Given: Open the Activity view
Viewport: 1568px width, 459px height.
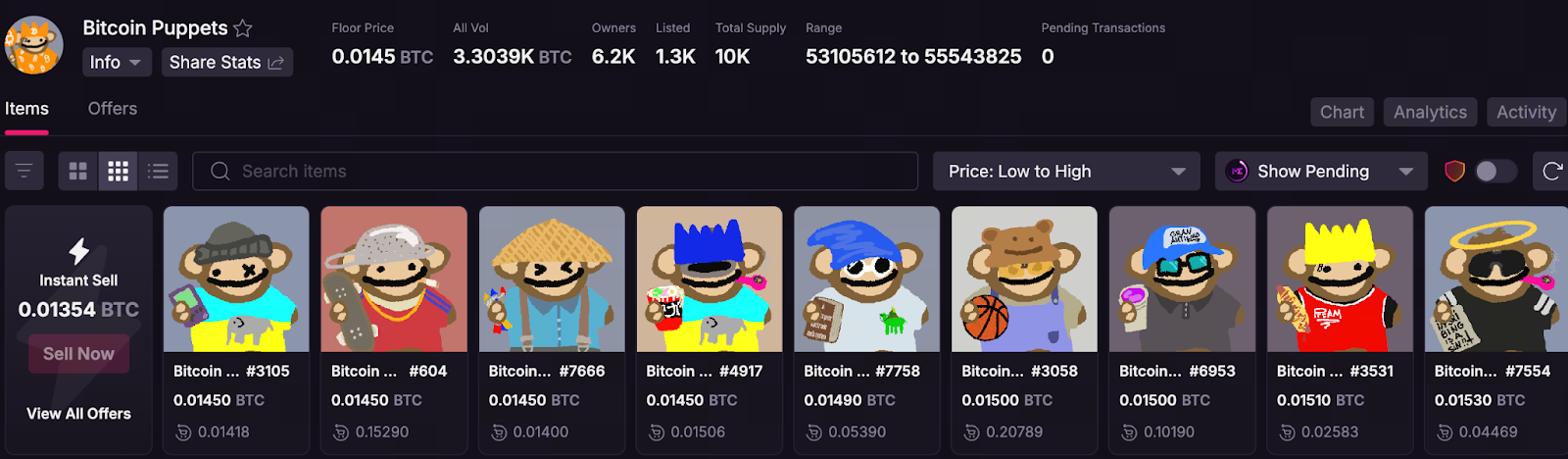Looking at the screenshot, I should tap(1525, 112).
